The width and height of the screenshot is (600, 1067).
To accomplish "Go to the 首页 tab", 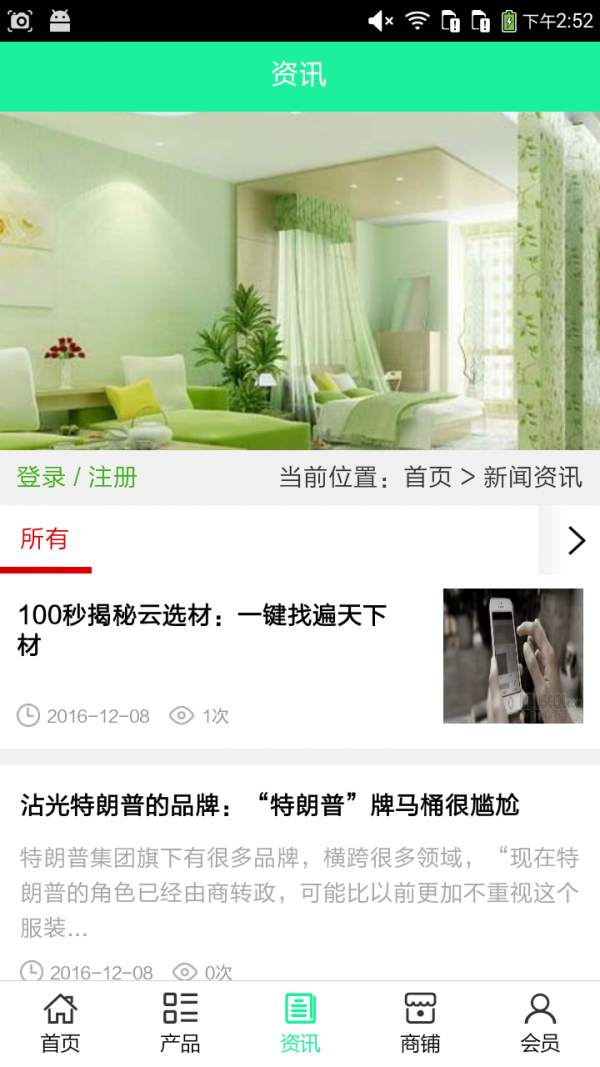I will 60,1023.
